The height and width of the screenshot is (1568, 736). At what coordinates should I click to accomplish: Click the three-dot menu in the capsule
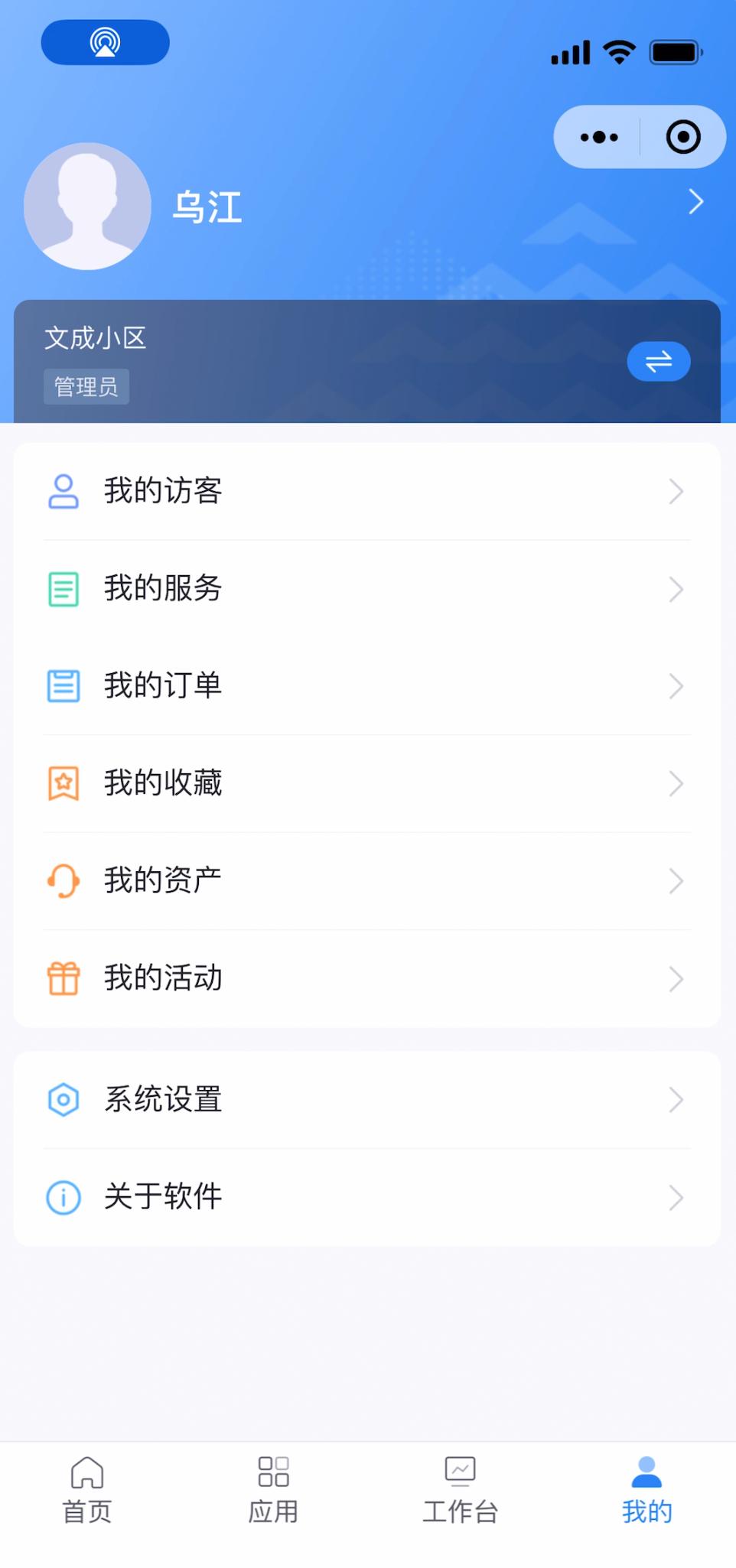click(598, 136)
